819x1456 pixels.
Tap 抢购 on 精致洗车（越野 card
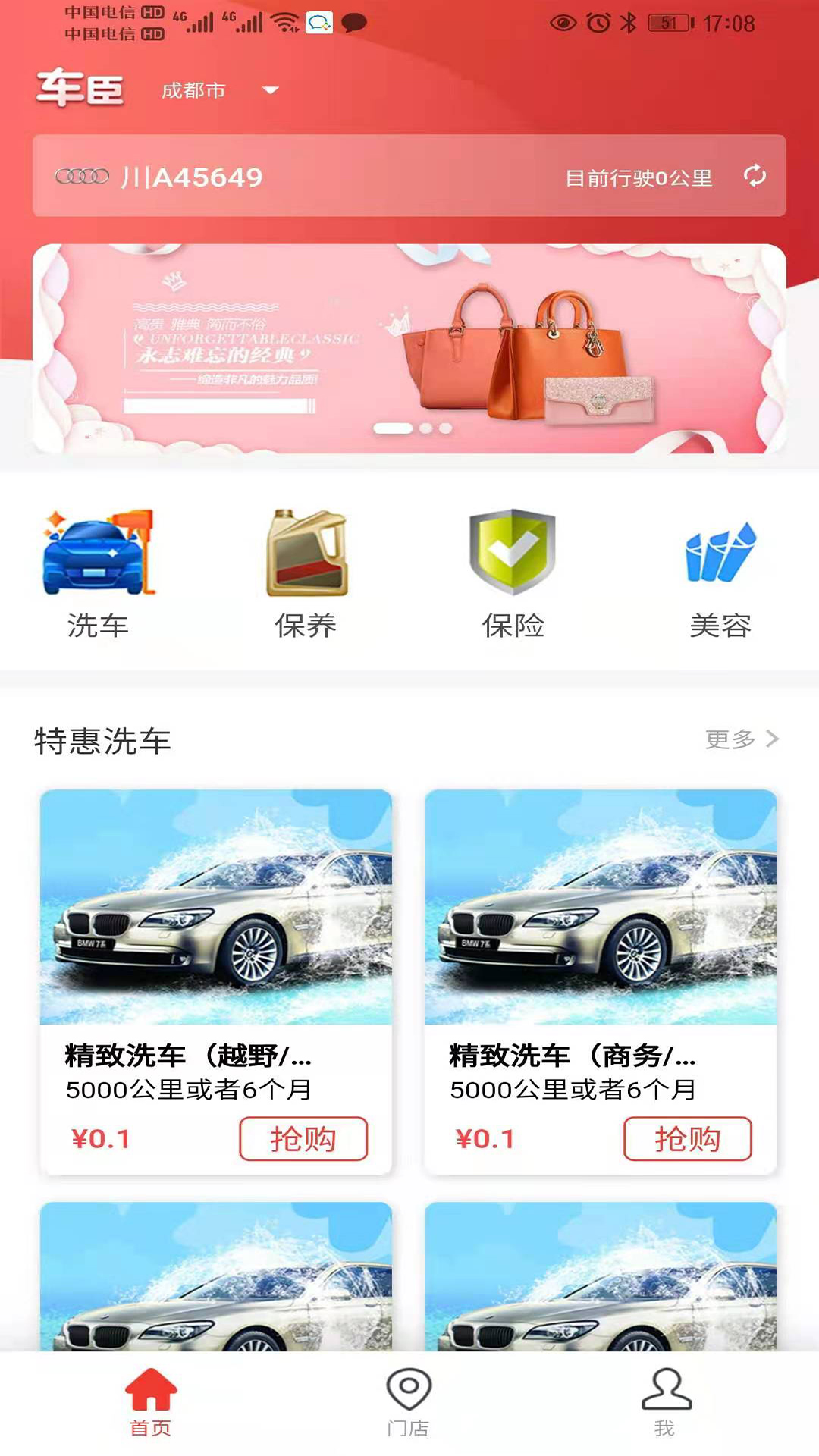coord(303,1138)
